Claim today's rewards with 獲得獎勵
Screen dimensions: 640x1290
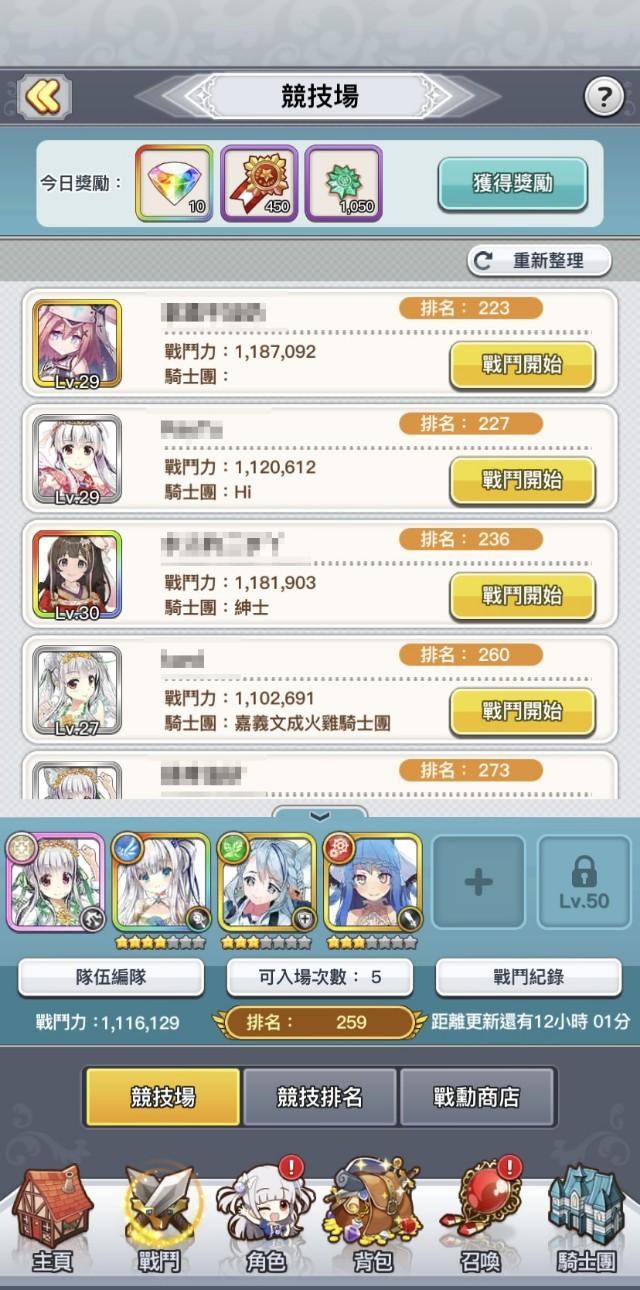512,184
